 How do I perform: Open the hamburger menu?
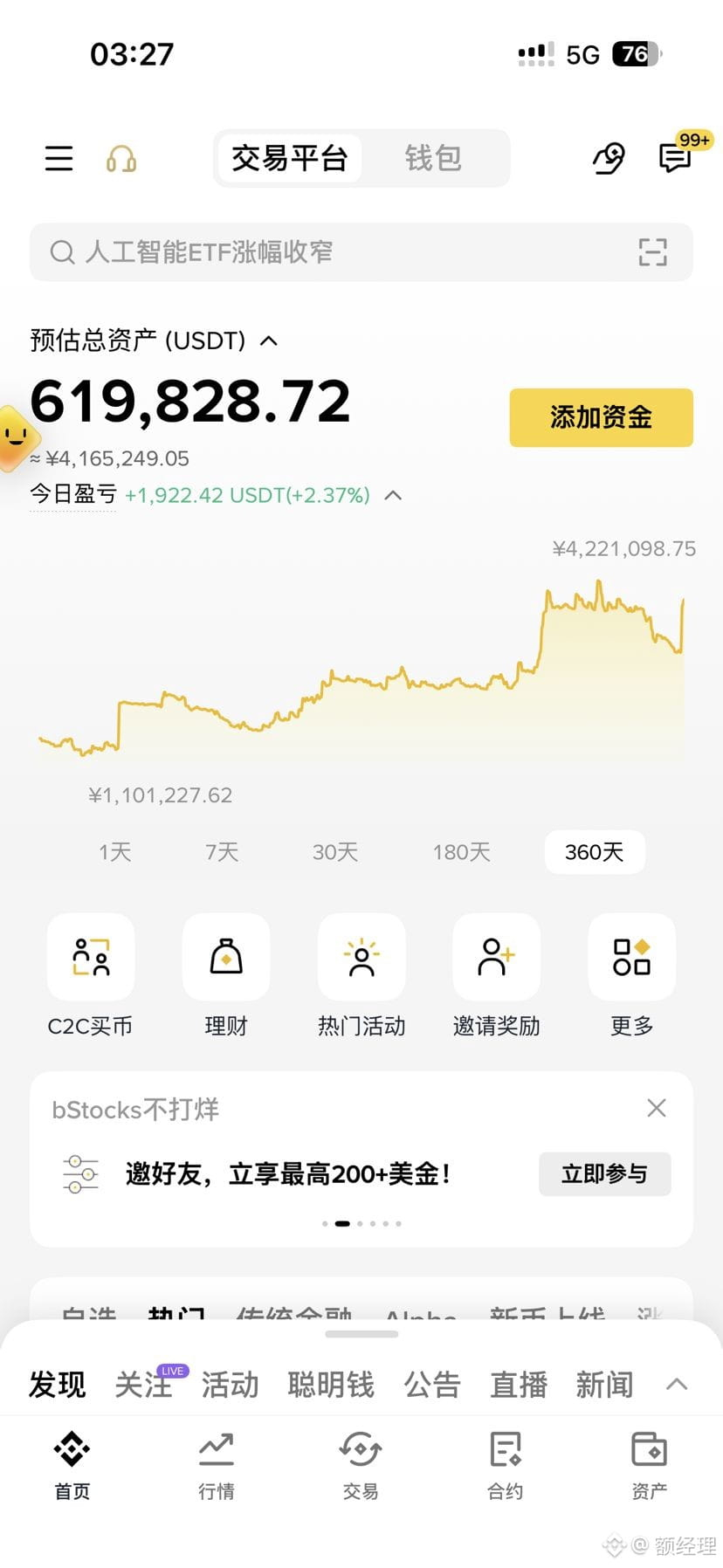tap(59, 158)
